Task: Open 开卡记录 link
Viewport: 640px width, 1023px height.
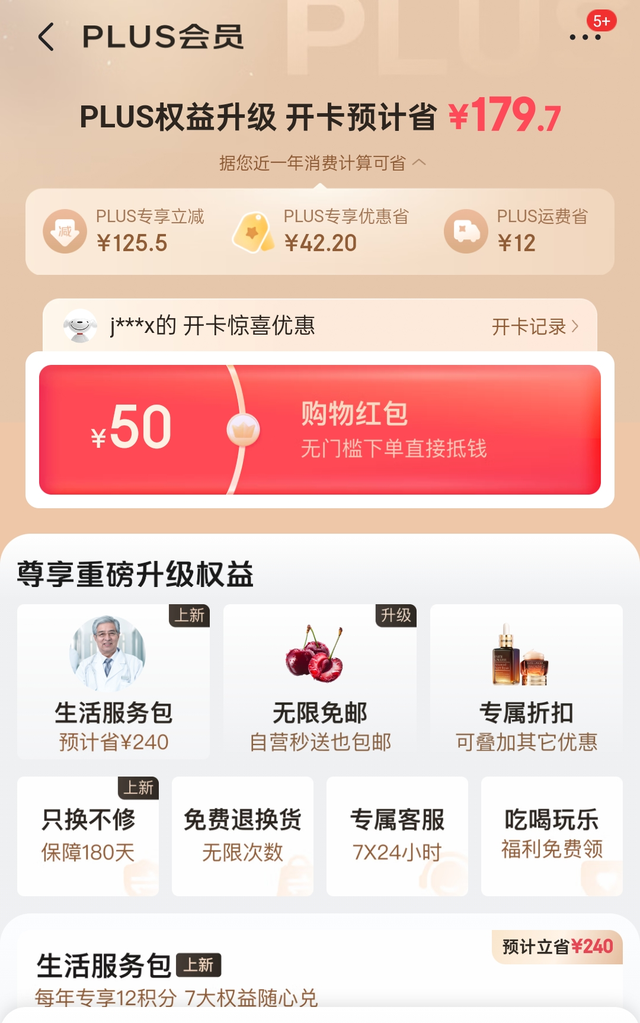Action: (x=534, y=326)
